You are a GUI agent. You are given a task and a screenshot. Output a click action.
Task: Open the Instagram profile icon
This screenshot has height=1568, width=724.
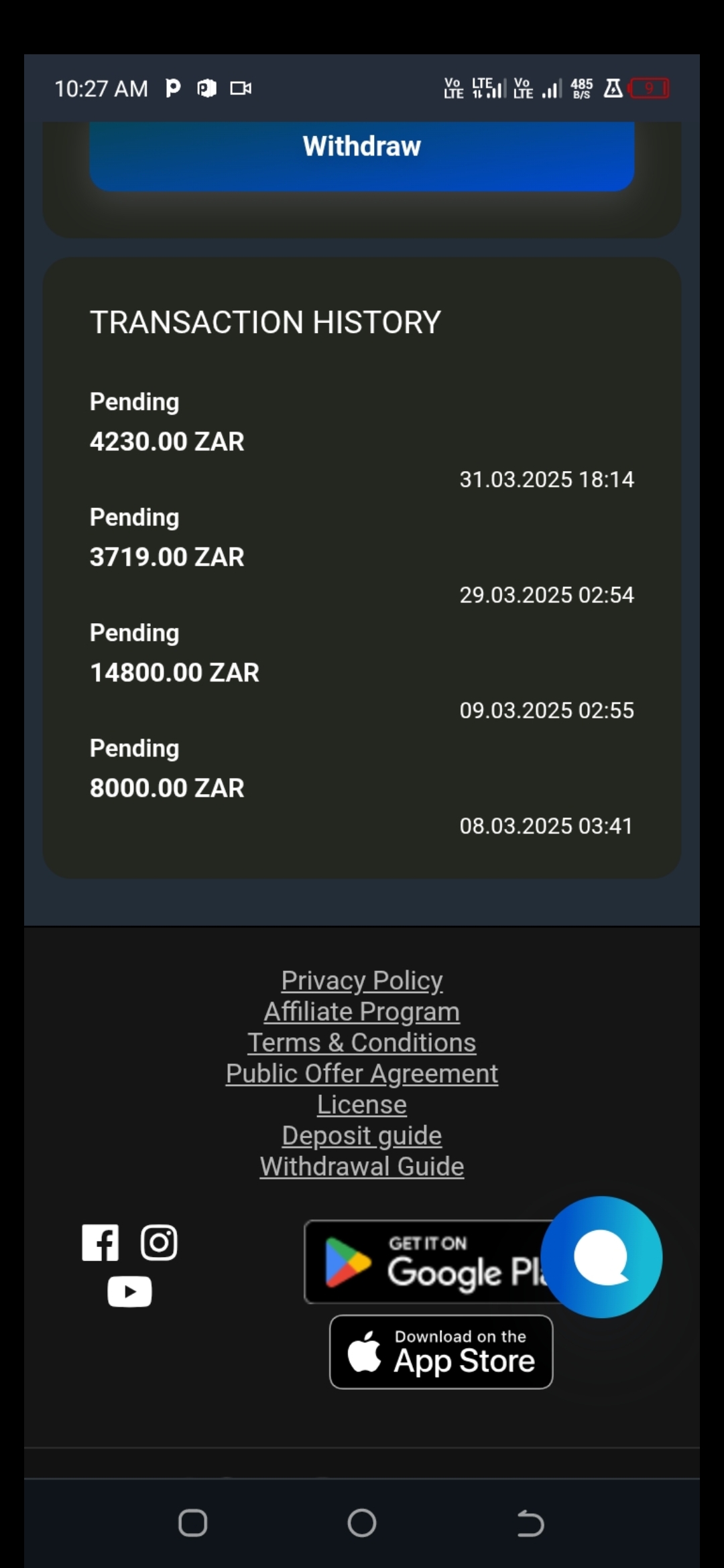tap(159, 1242)
